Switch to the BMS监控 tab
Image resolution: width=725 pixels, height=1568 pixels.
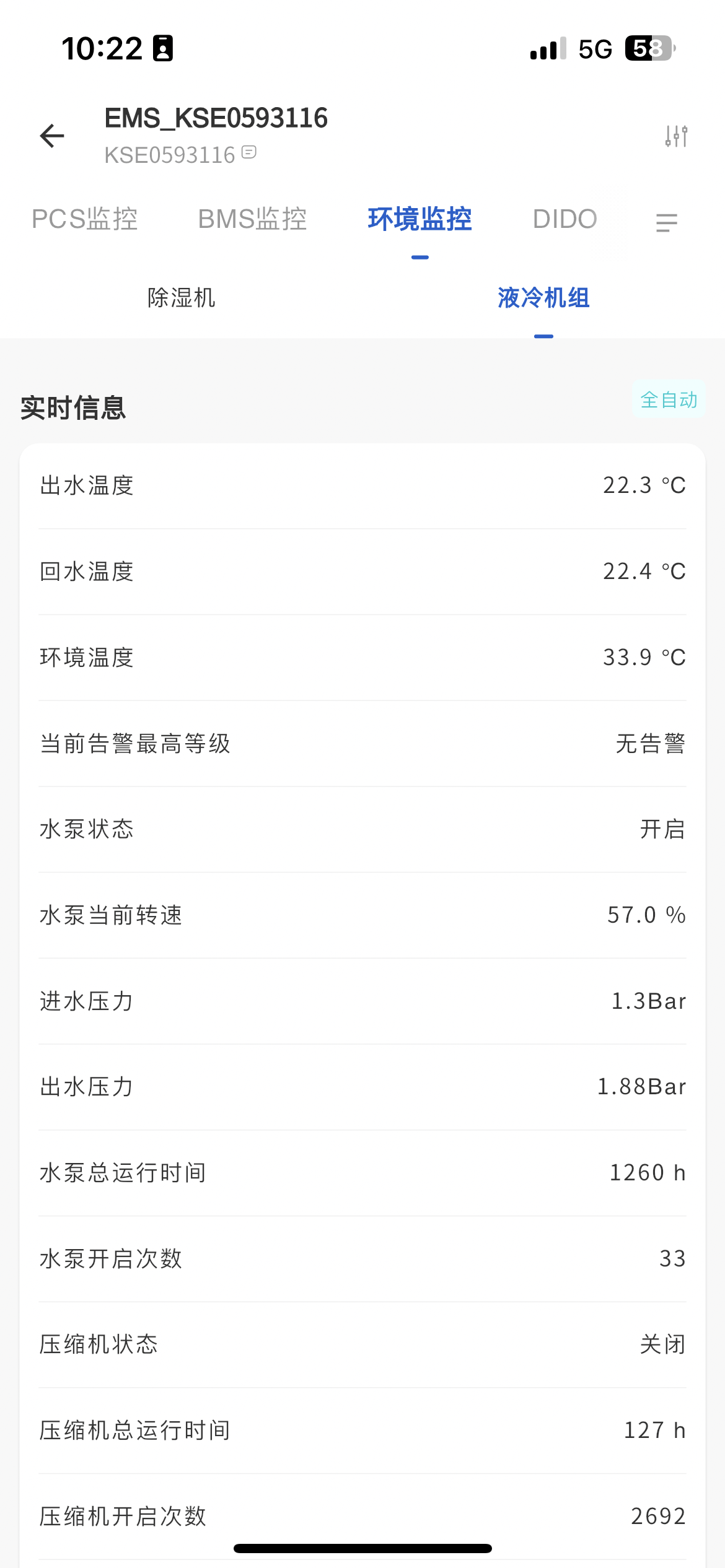pos(252,219)
